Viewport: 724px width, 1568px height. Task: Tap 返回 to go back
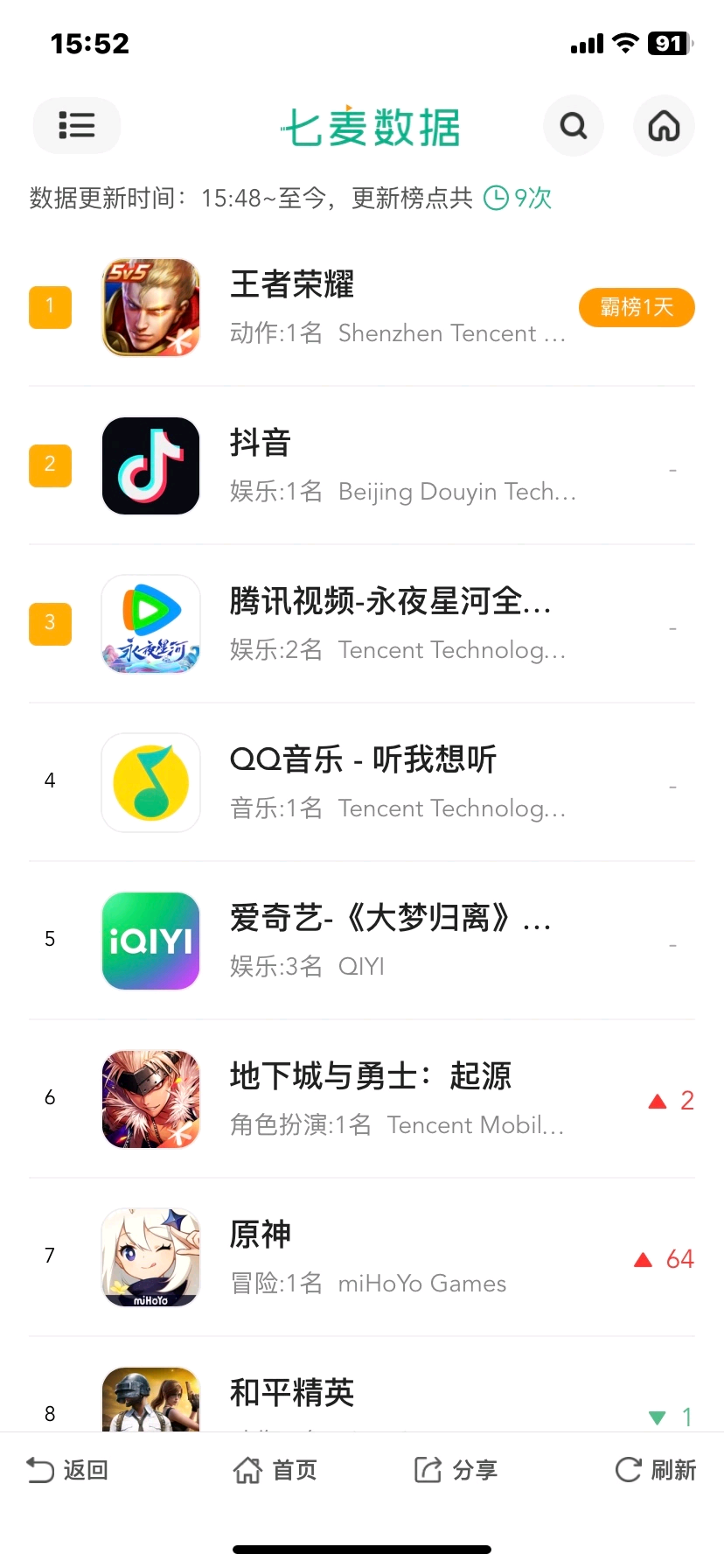pyautogui.click(x=68, y=1470)
